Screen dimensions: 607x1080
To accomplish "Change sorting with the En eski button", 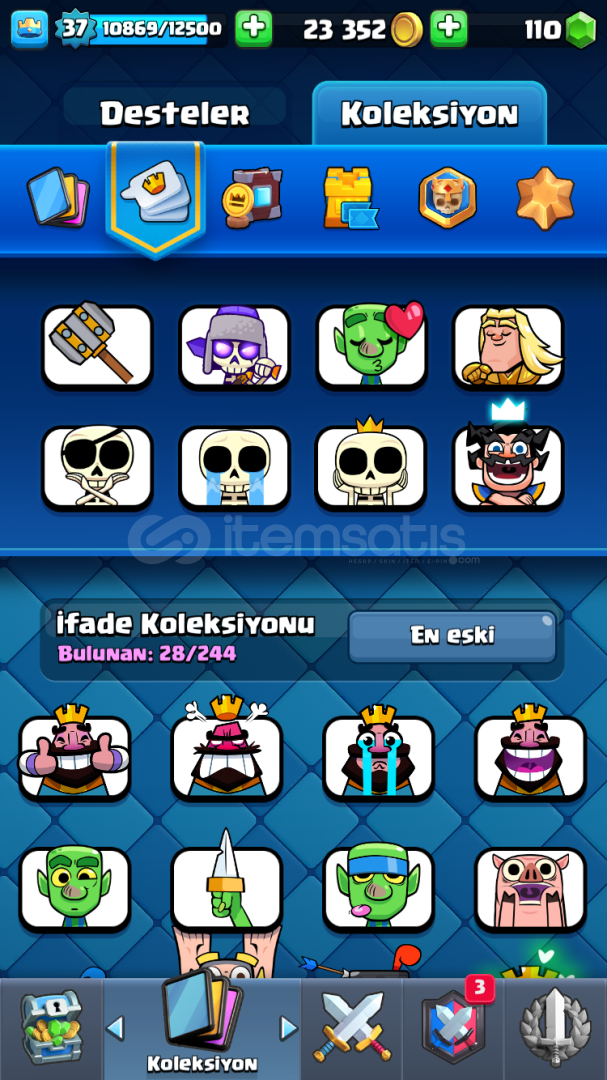I will coord(452,636).
